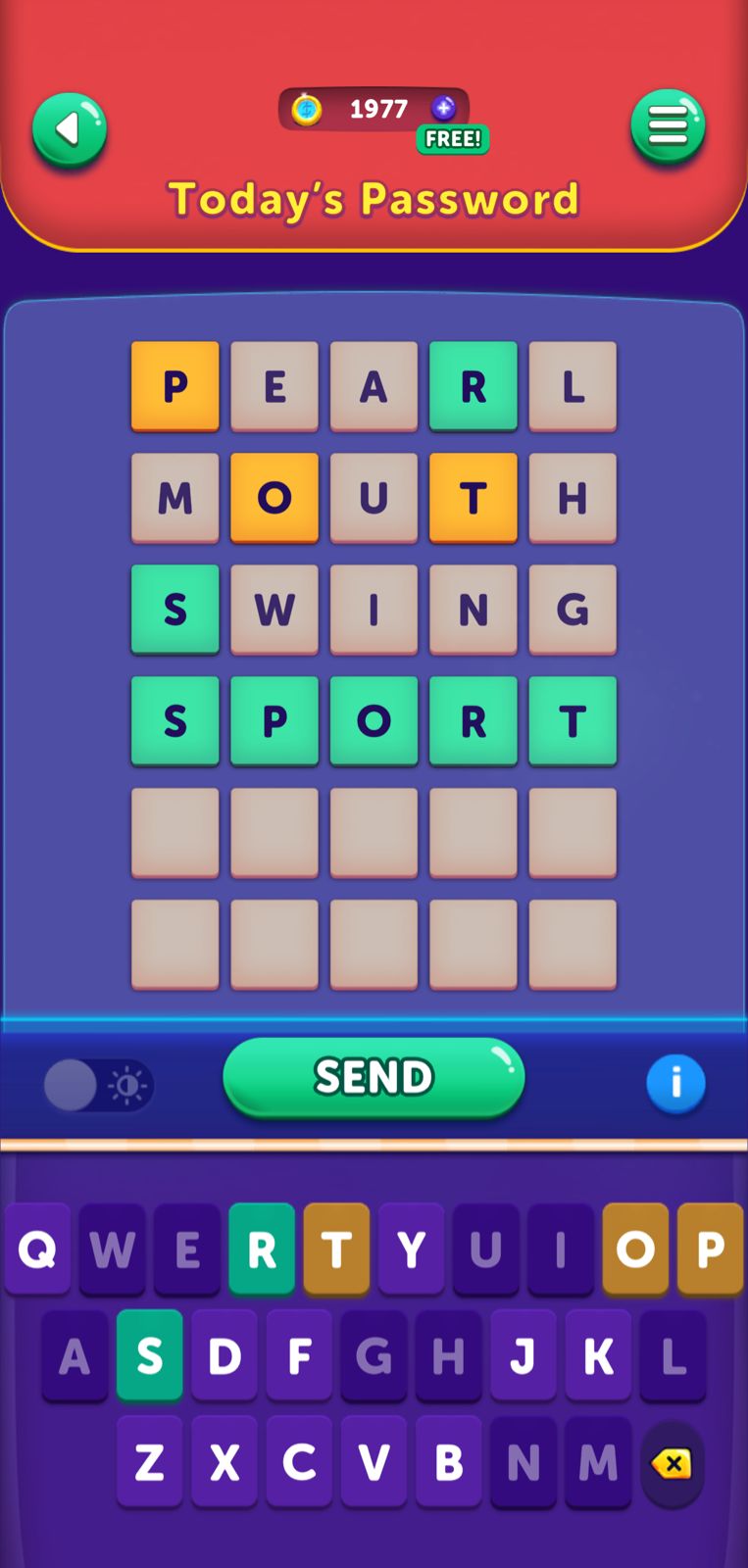Enter the letter O key

click(635, 1249)
